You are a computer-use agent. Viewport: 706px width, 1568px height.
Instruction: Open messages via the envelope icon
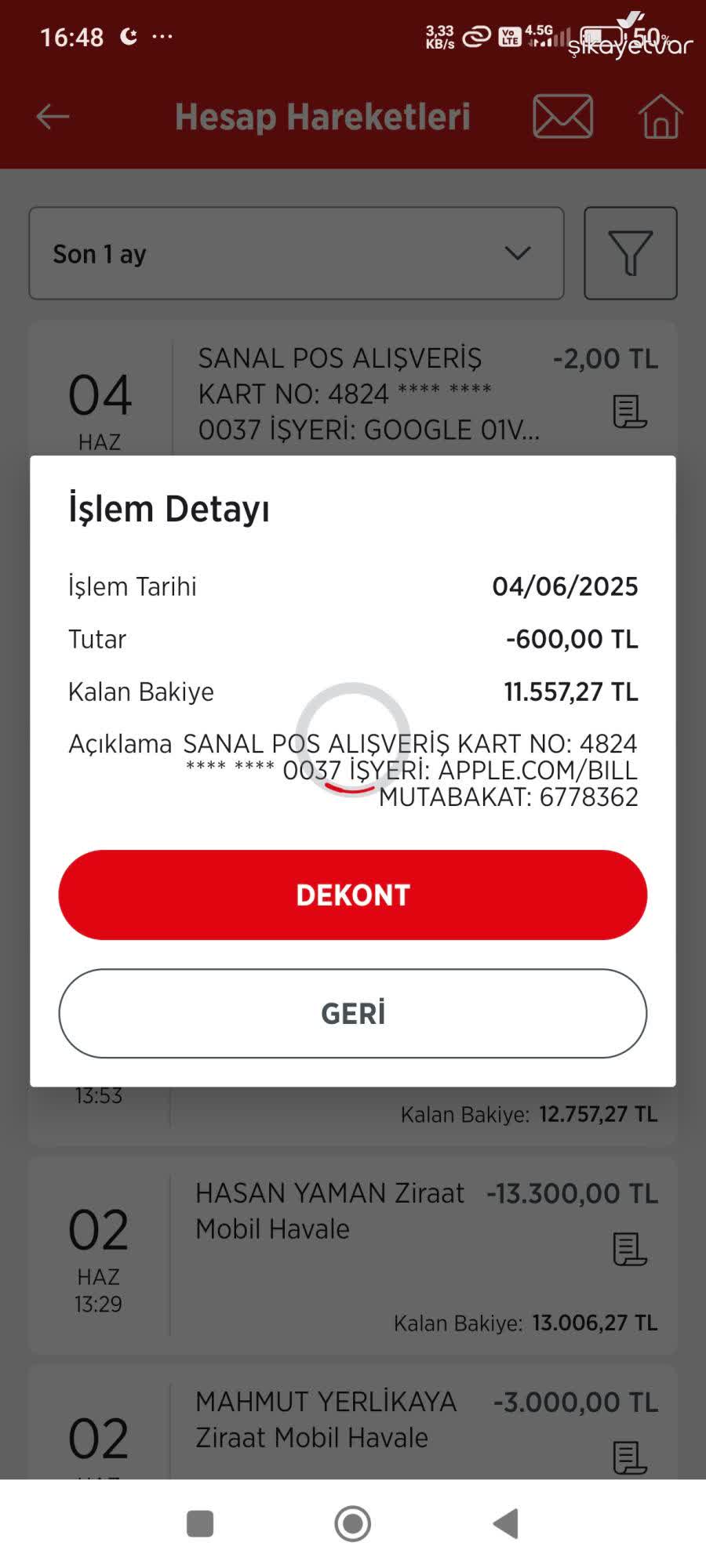562,116
